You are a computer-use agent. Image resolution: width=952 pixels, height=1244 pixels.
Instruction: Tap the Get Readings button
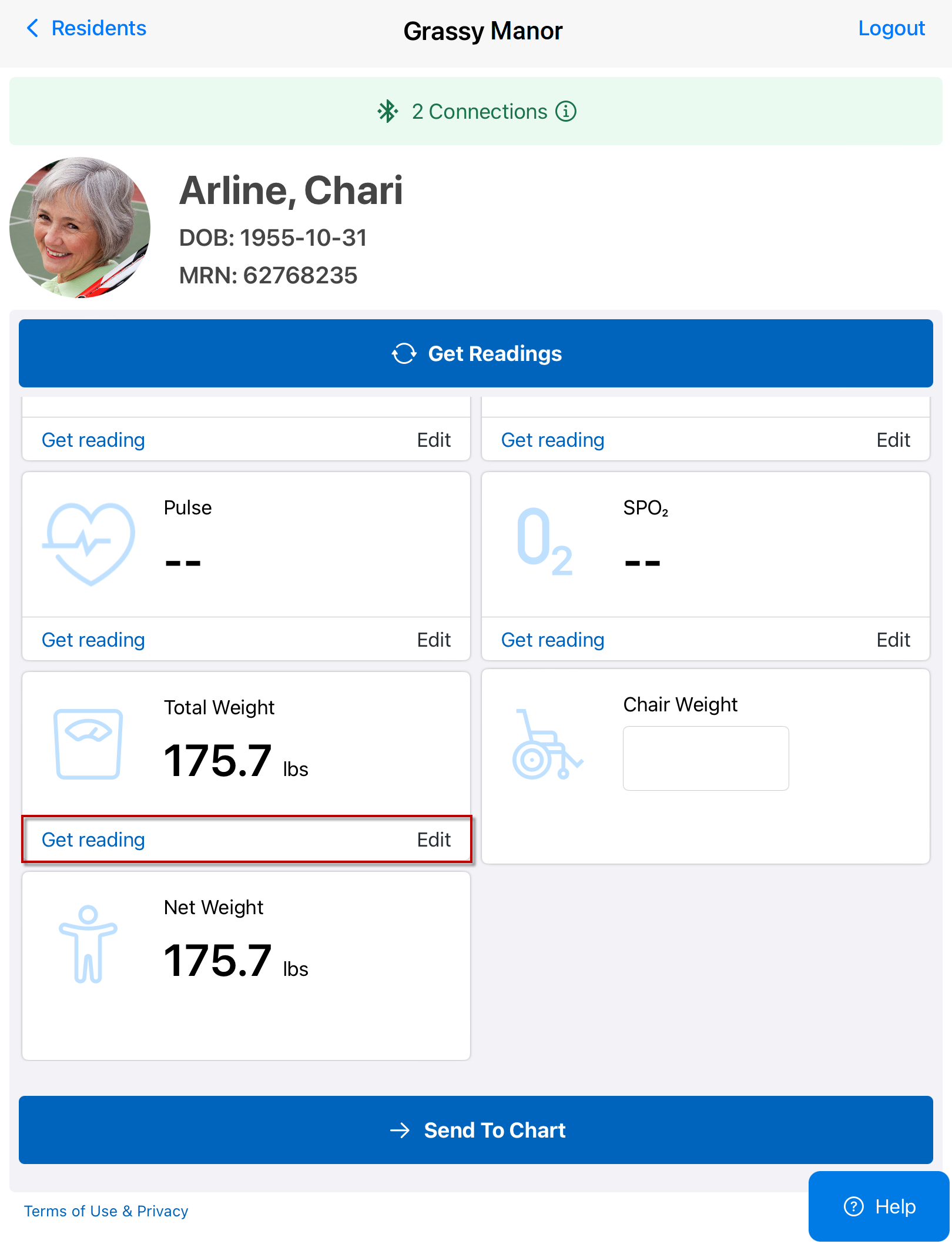click(476, 353)
